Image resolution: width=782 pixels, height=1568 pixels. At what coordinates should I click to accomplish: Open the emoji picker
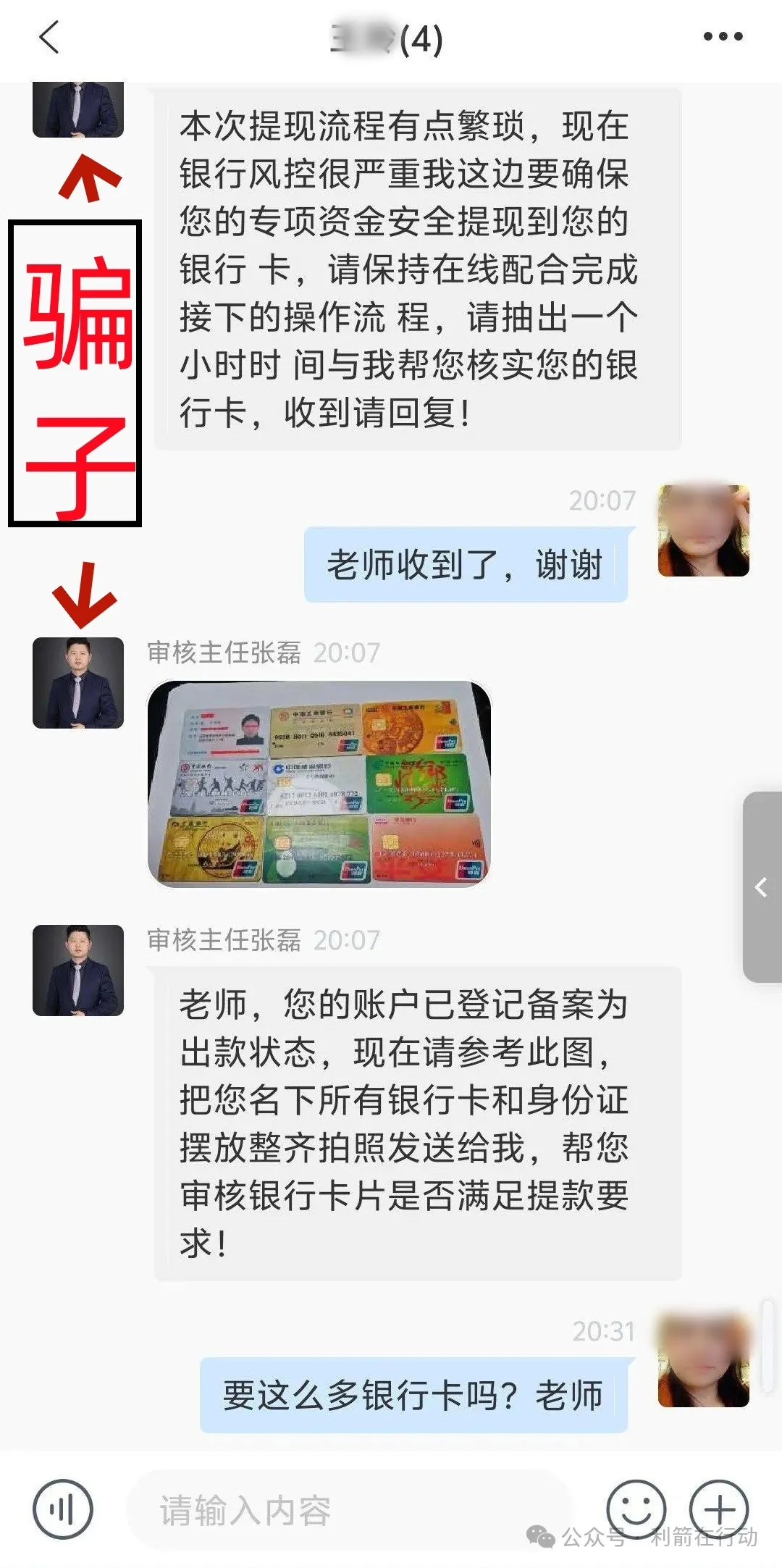click(x=636, y=1509)
